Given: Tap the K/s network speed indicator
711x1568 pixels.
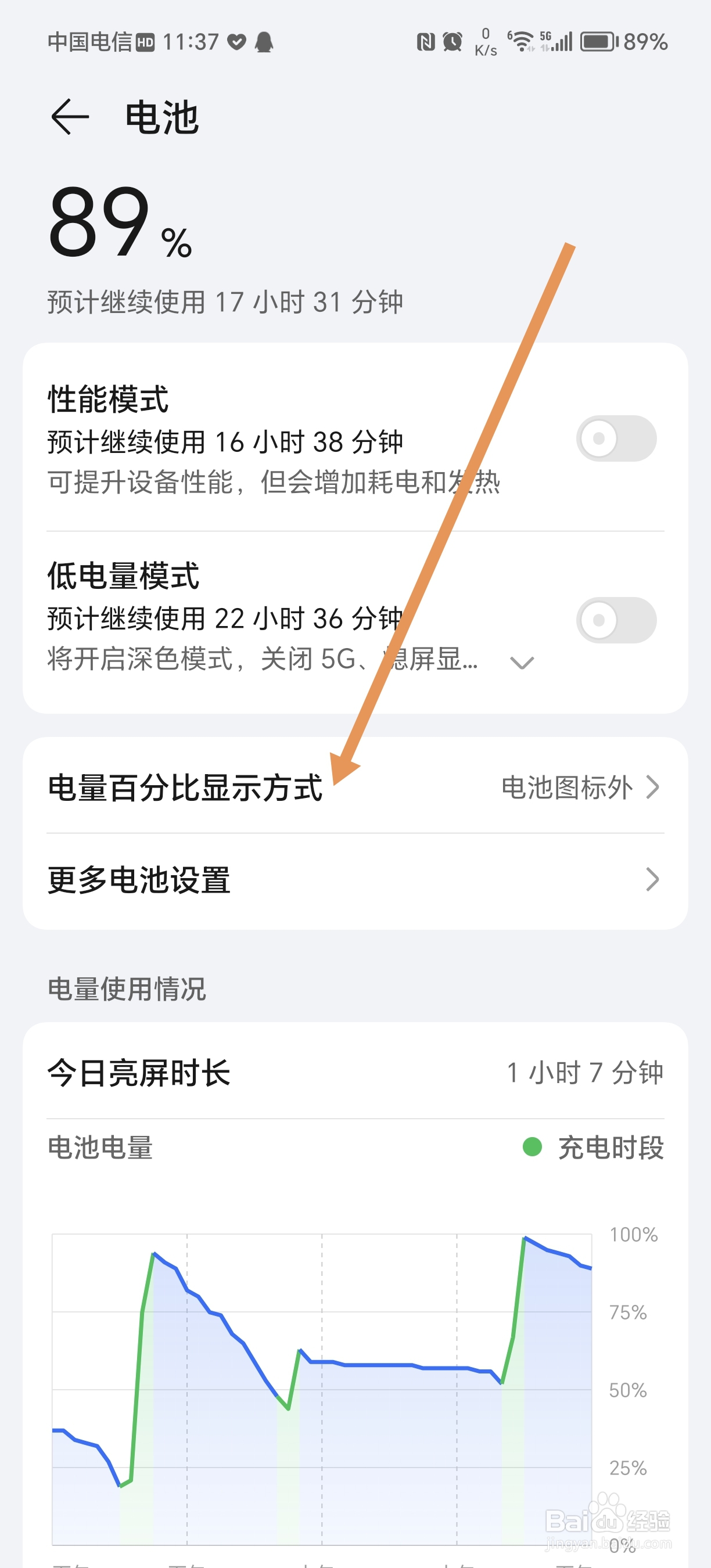Looking at the screenshot, I should click(486, 41).
